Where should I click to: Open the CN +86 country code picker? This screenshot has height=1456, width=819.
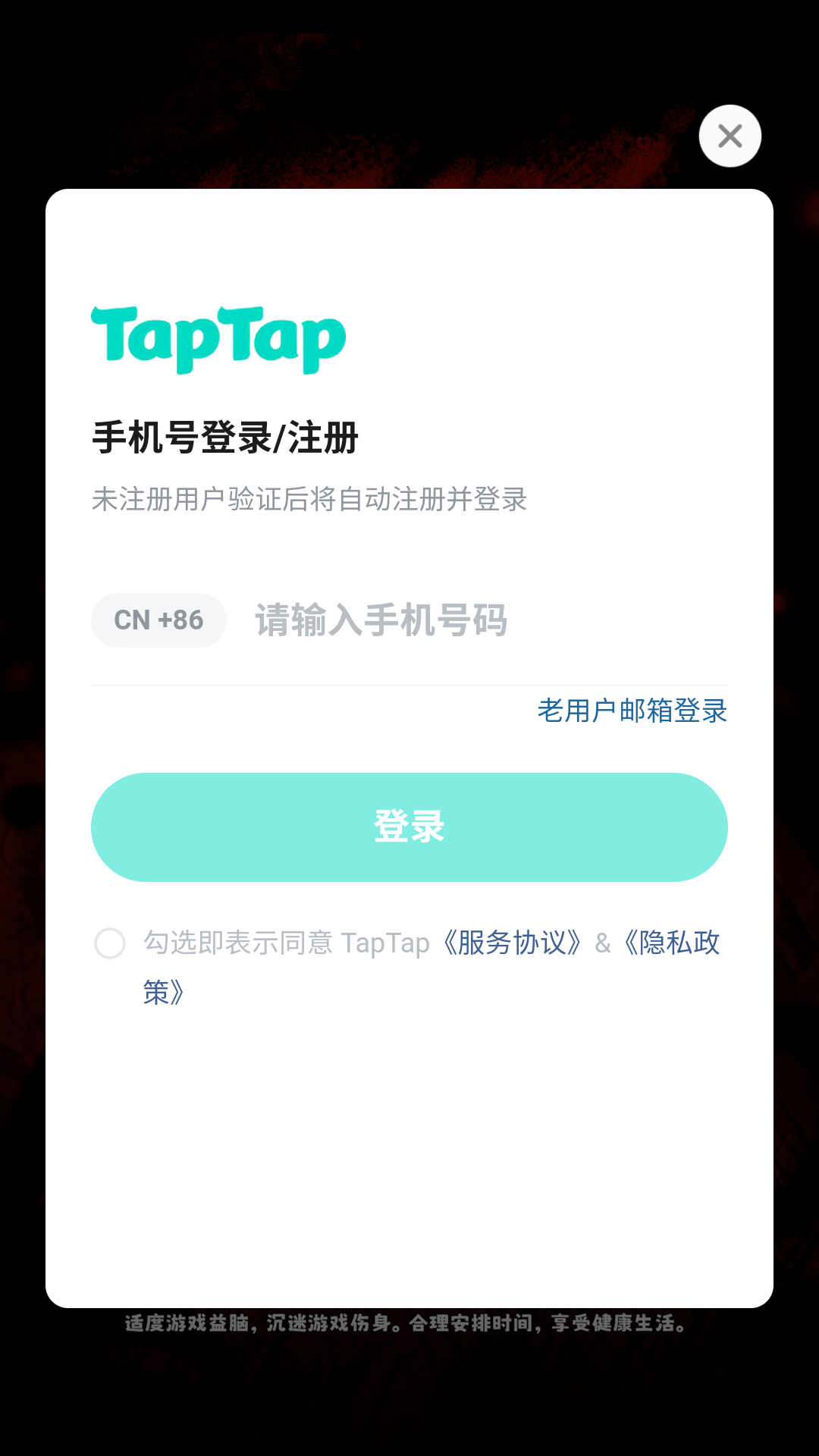point(158,620)
